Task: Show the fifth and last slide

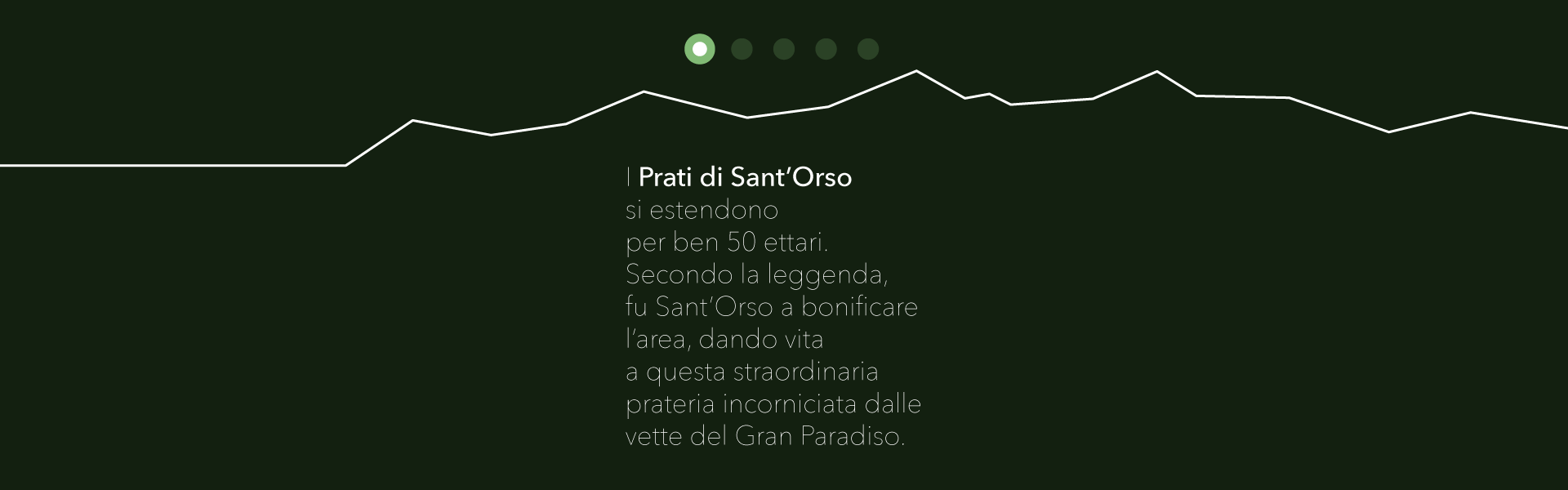Action: 868,49
